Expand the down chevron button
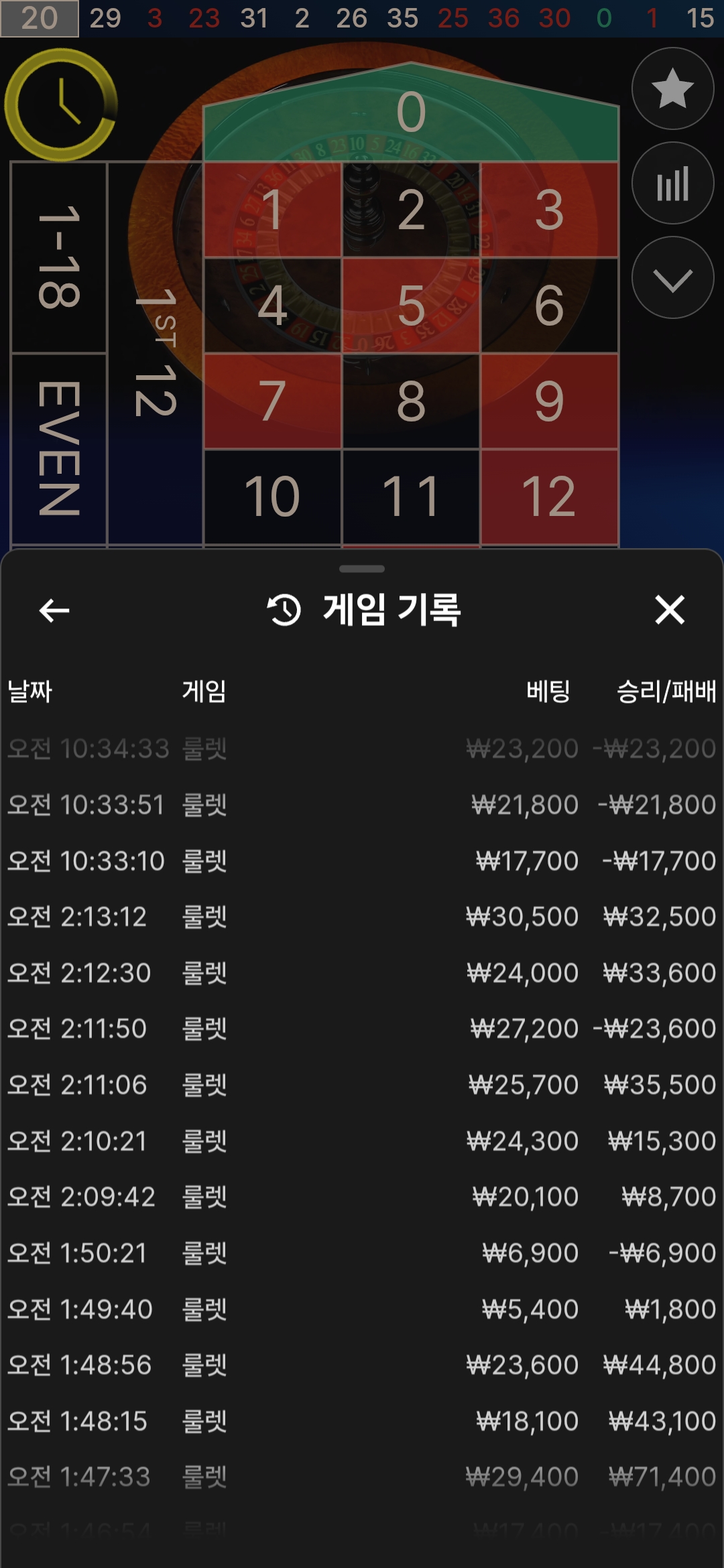The height and width of the screenshot is (1568, 724). [672, 277]
